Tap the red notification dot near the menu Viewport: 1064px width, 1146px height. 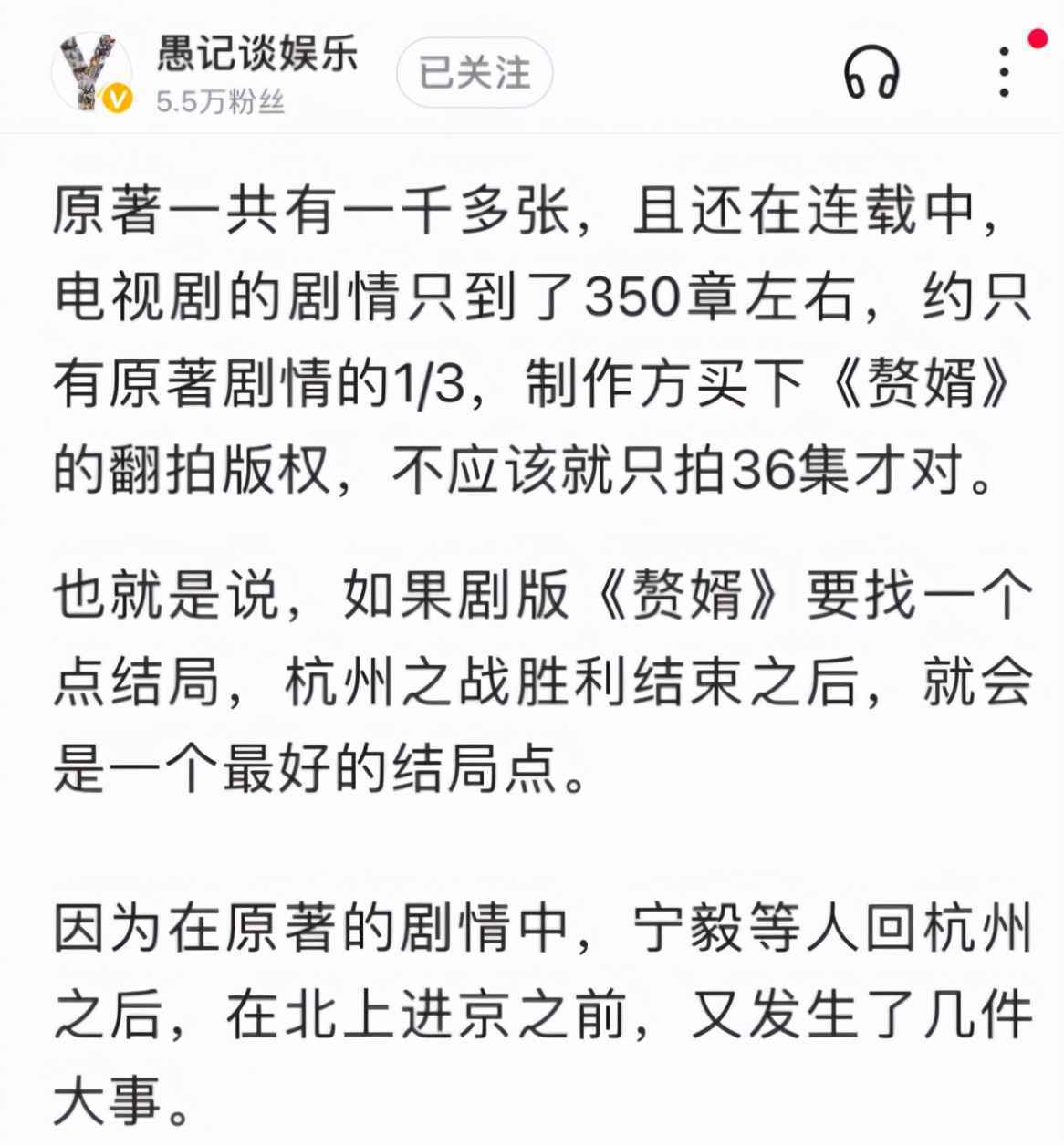point(1038,40)
